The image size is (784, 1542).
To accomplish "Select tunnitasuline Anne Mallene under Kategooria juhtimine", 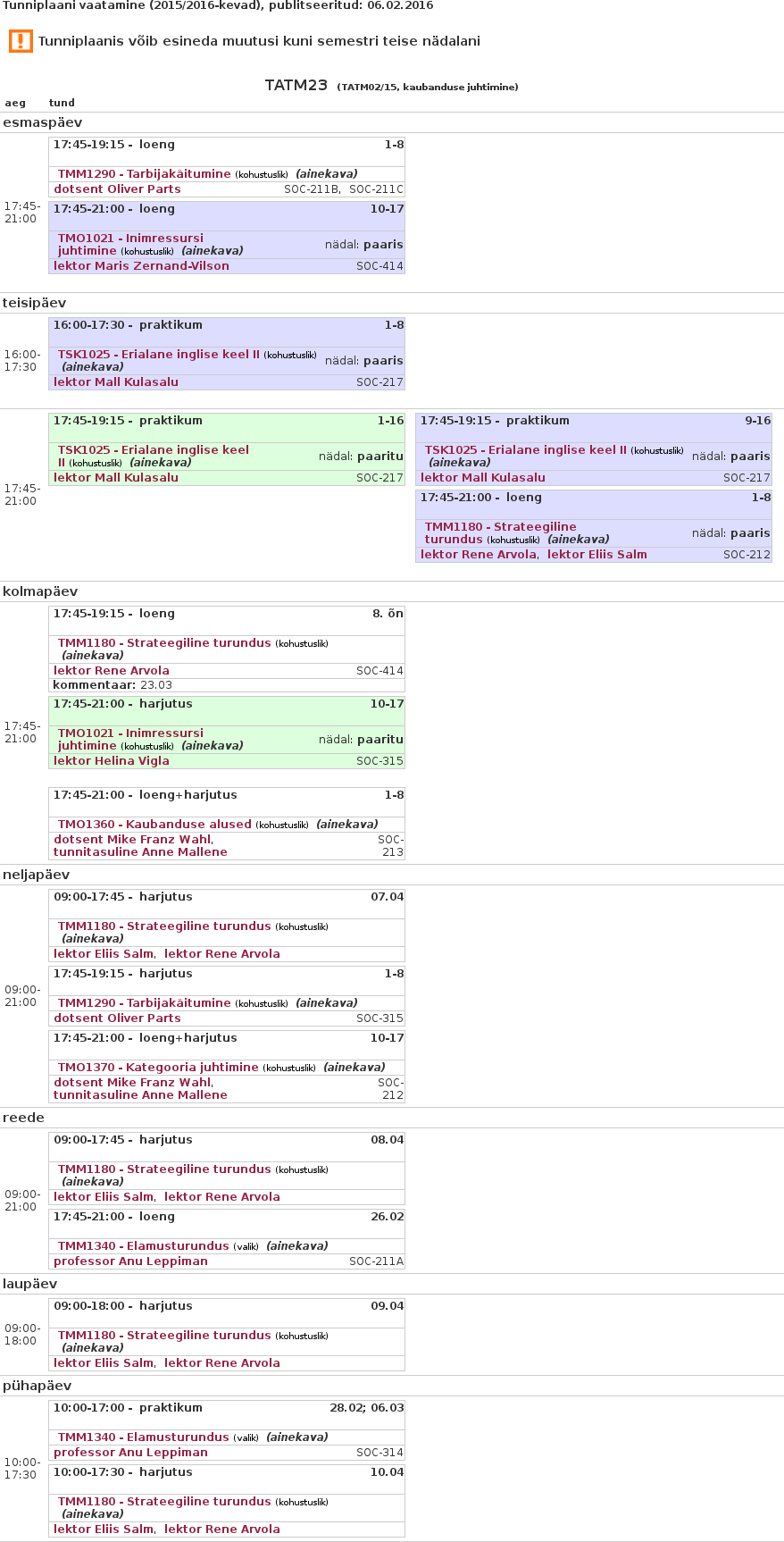I will coord(140,1095).
